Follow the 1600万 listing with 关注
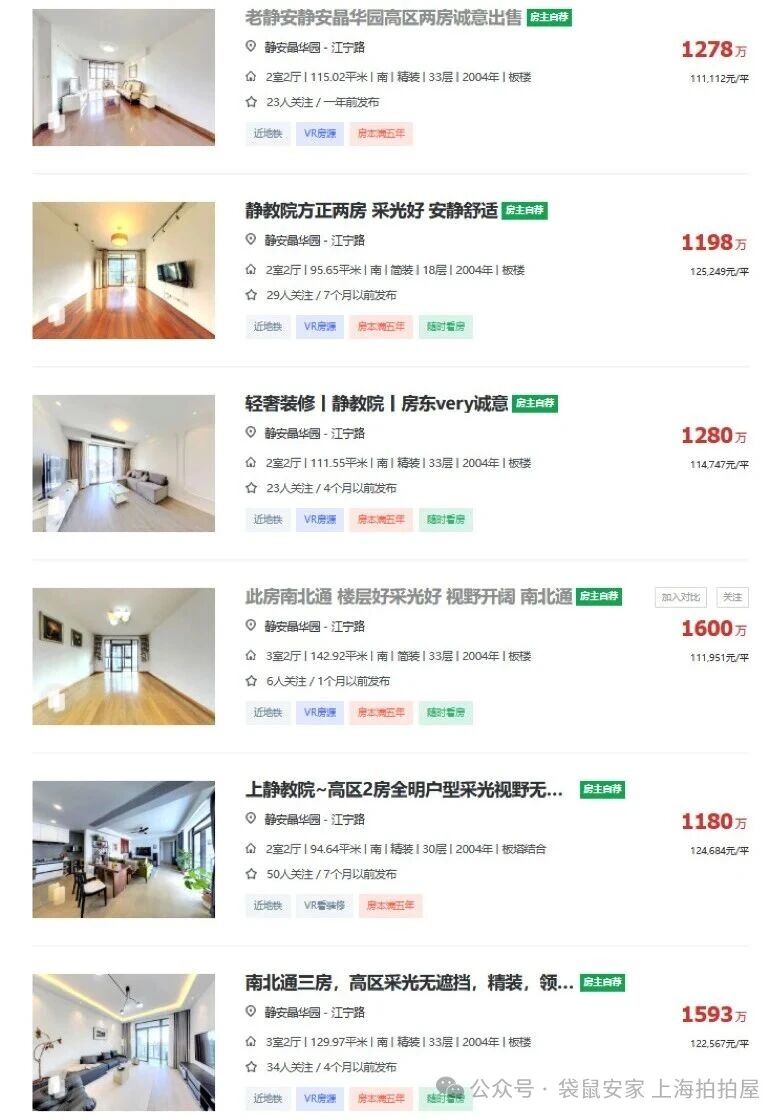This screenshot has height=1119, width=784. point(733,597)
